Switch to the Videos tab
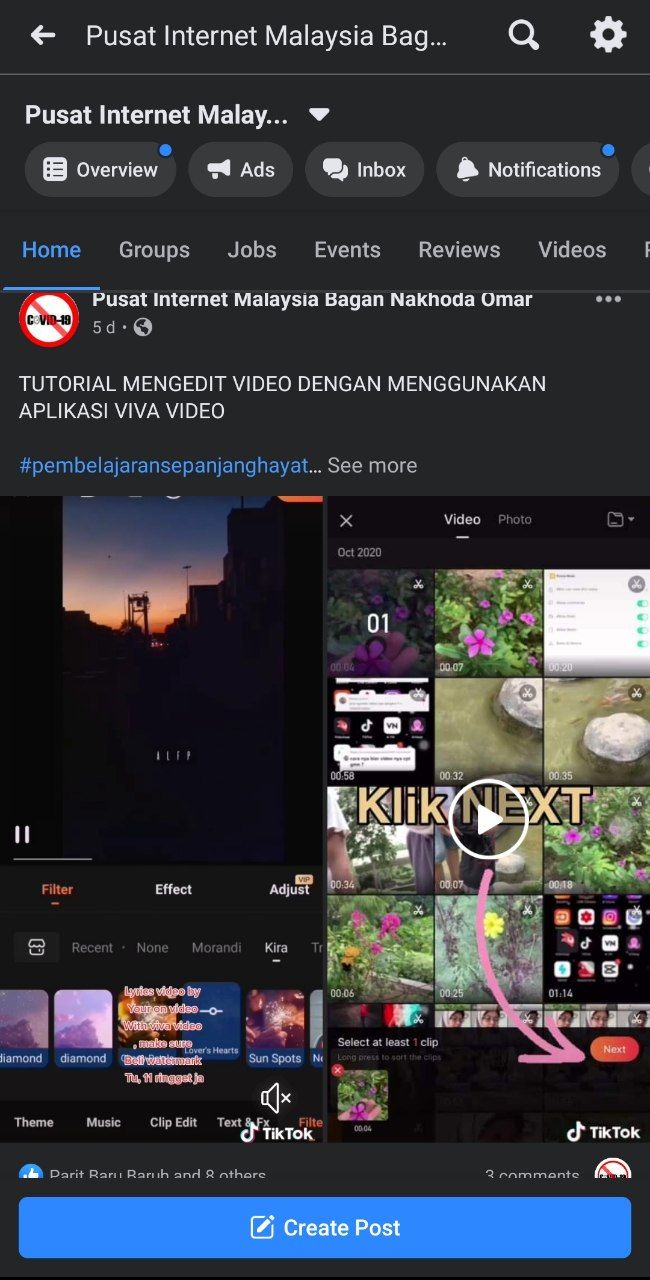The height and width of the screenshot is (1280, 650). click(572, 250)
